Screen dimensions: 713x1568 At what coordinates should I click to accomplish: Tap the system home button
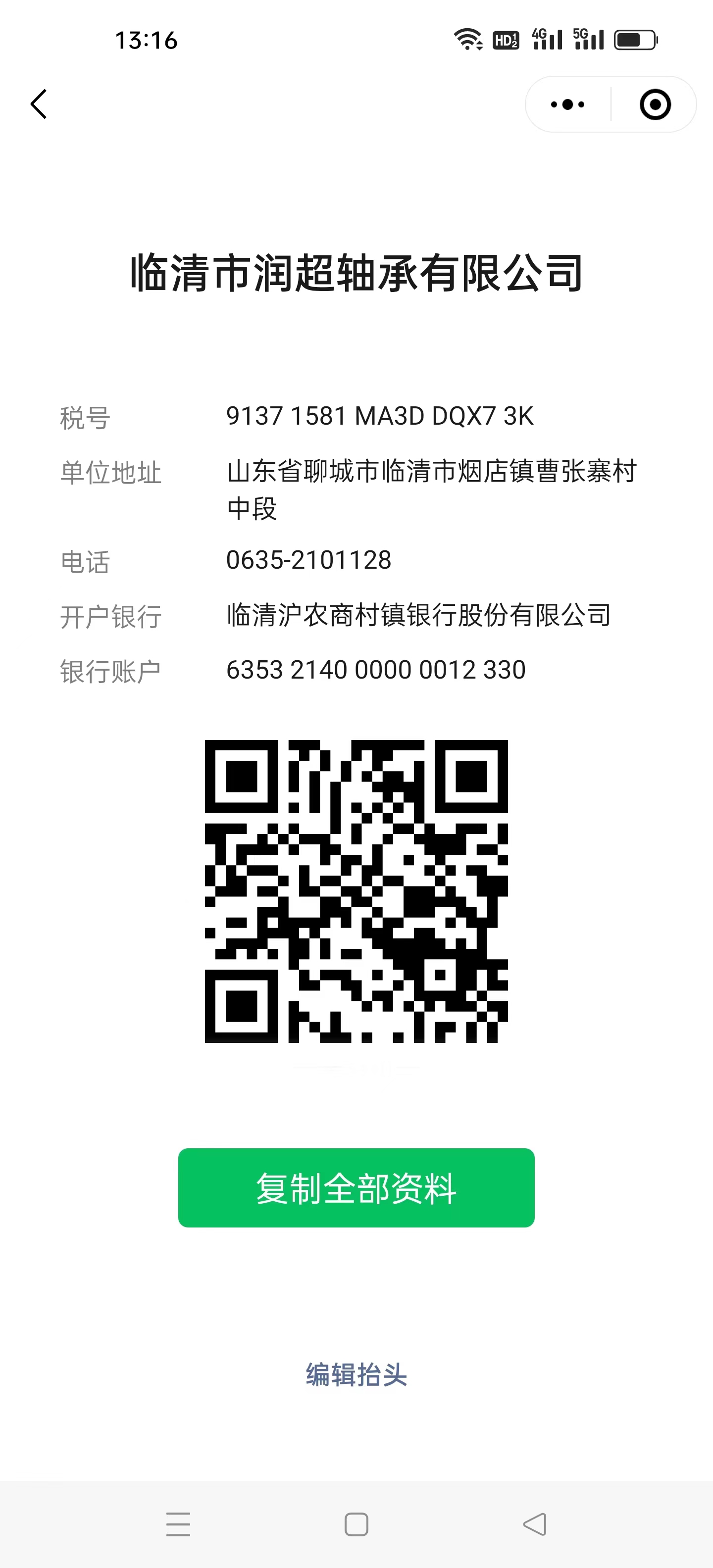click(356, 1524)
